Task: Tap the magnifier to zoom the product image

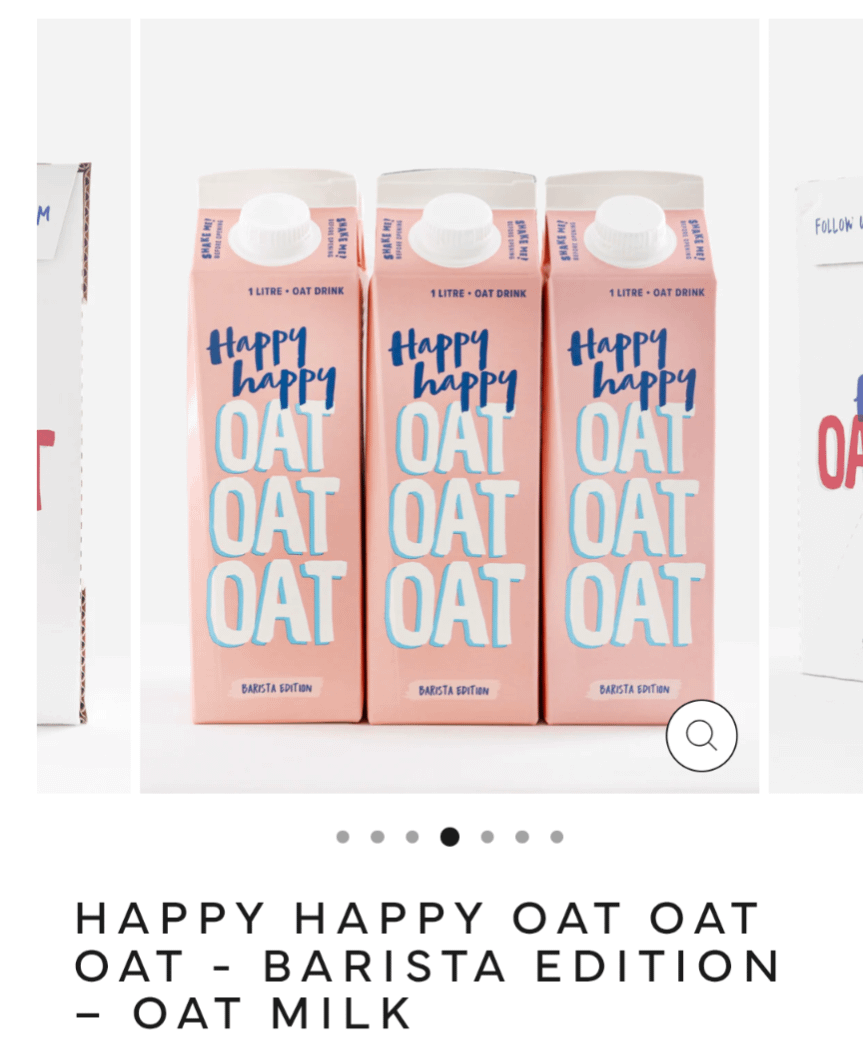Action: 701,736
